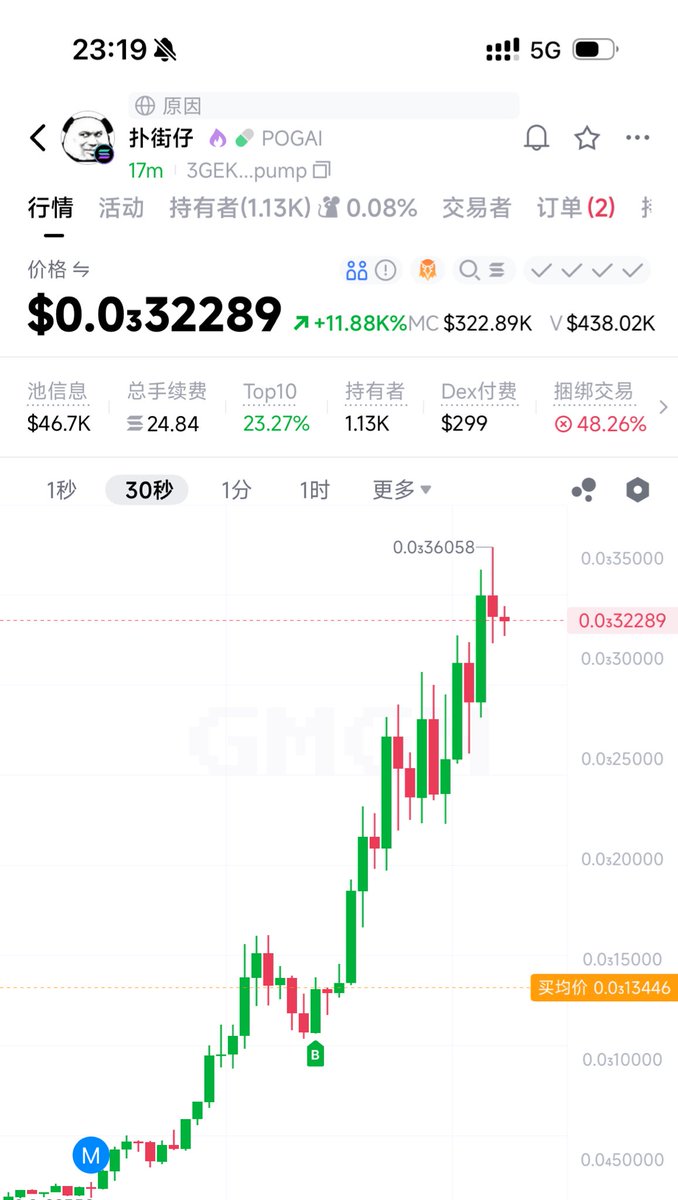The width and height of the screenshot is (678, 1200).
Task: Open the search icon beside the fox icon
Action: point(468,270)
